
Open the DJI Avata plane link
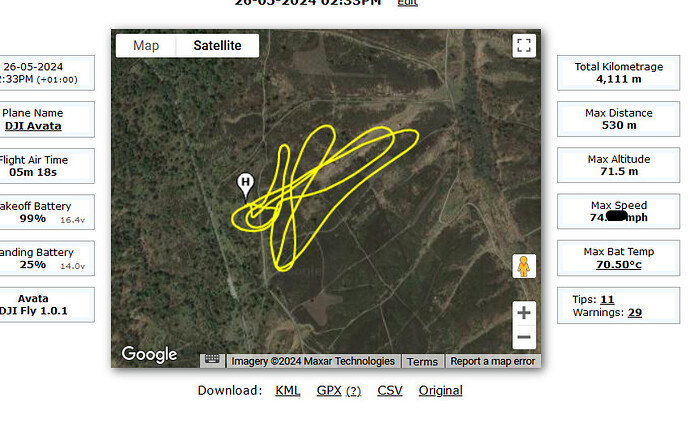pyautogui.click(x=33, y=126)
